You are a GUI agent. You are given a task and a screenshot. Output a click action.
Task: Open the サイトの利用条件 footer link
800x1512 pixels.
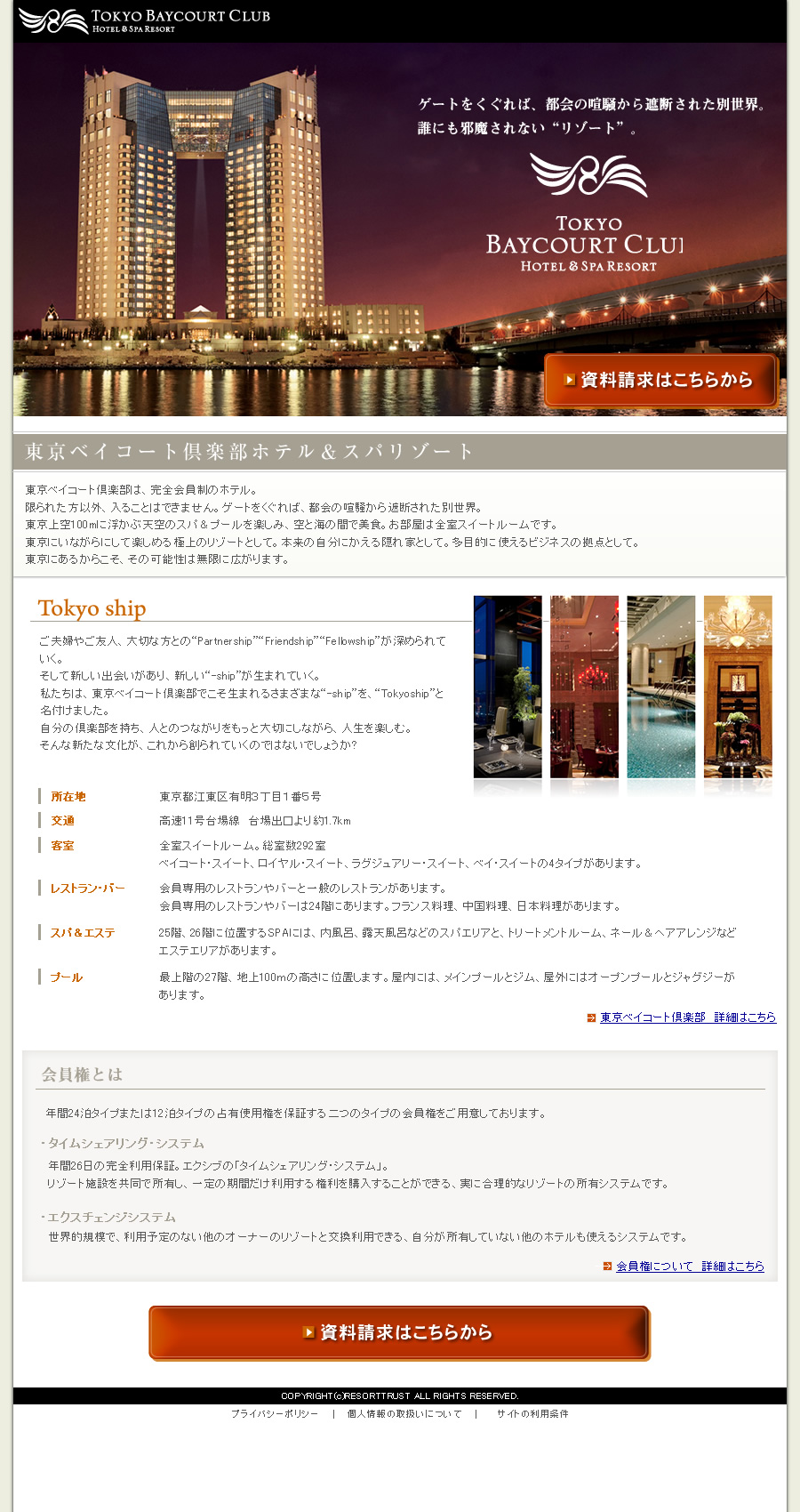click(532, 1414)
